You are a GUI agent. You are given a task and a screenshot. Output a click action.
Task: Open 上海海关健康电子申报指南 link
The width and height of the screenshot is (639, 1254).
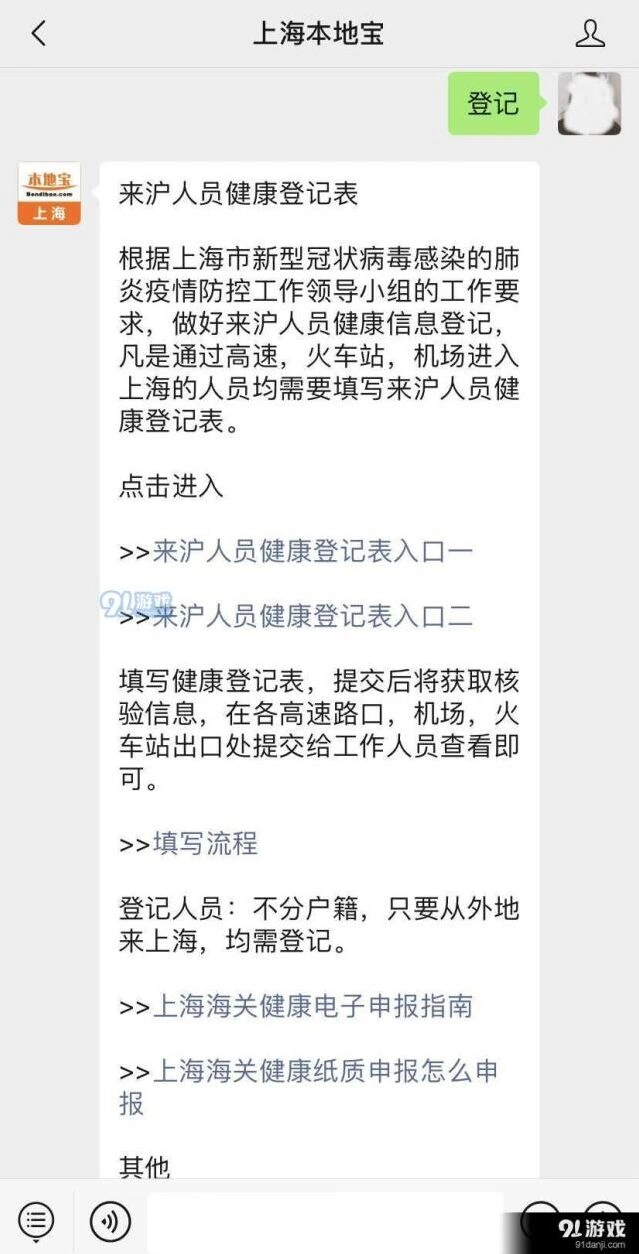tap(312, 1006)
